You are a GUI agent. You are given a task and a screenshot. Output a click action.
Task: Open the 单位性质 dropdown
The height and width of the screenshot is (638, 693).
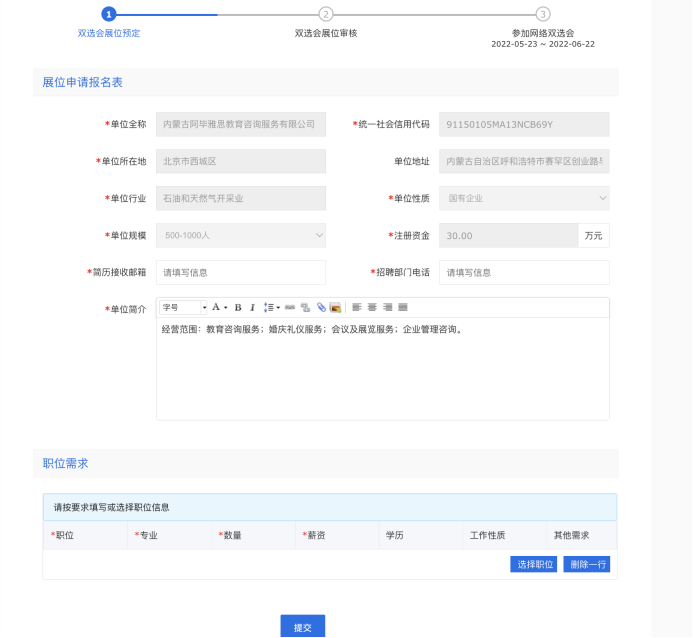click(x=523, y=198)
